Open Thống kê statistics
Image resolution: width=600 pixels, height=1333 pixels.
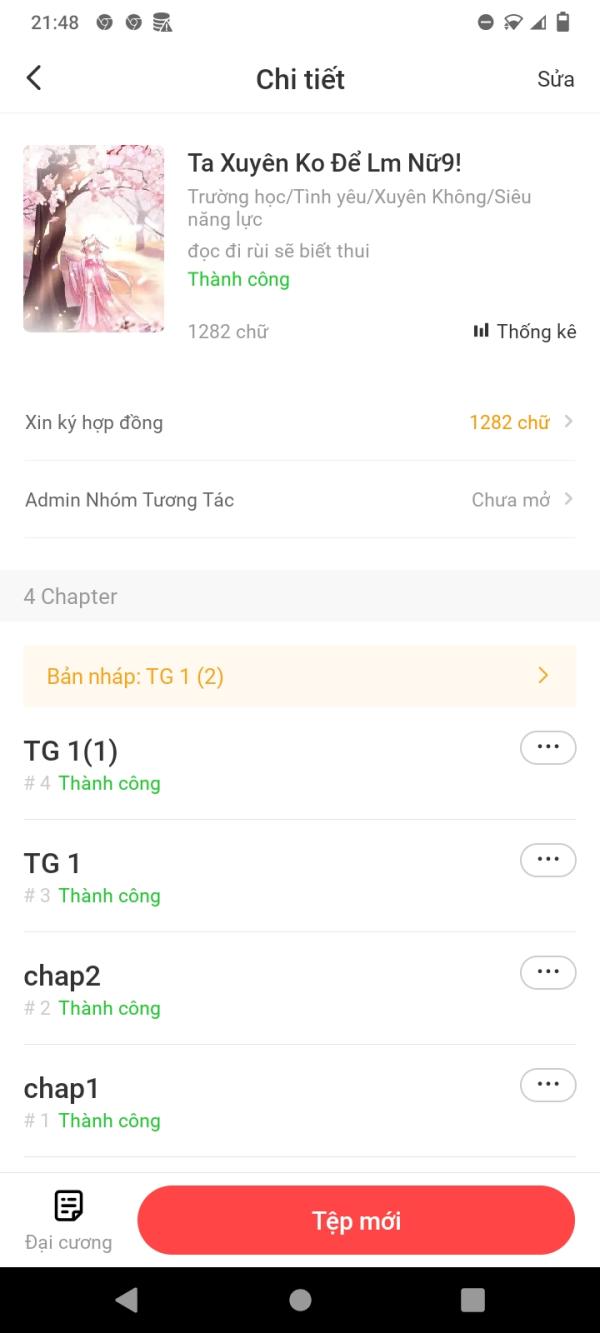(x=525, y=331)
